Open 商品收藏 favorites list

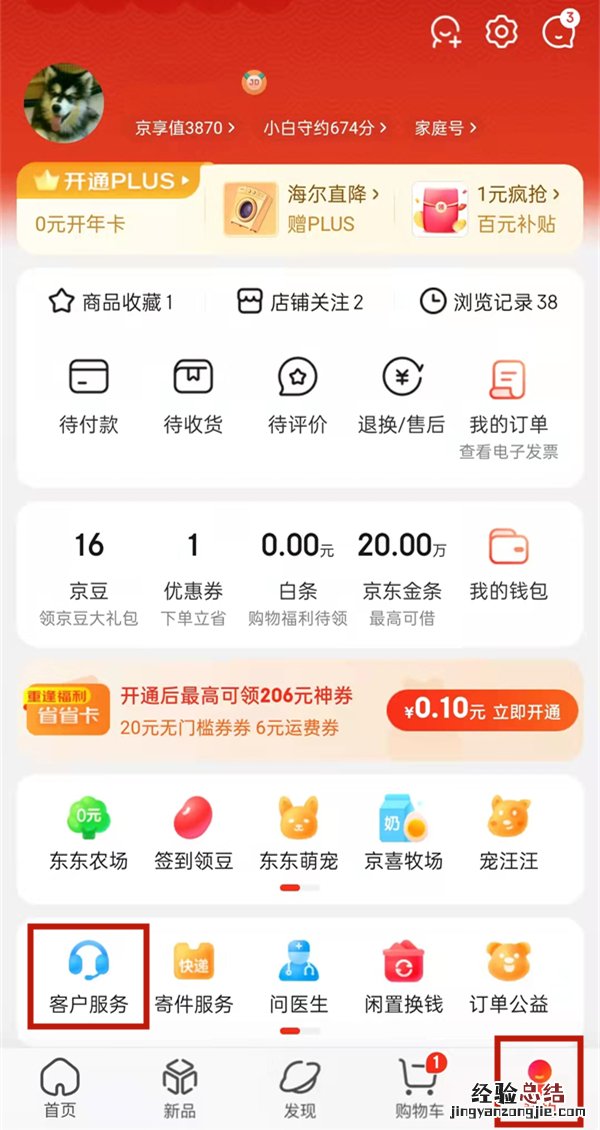pos(111,302)
